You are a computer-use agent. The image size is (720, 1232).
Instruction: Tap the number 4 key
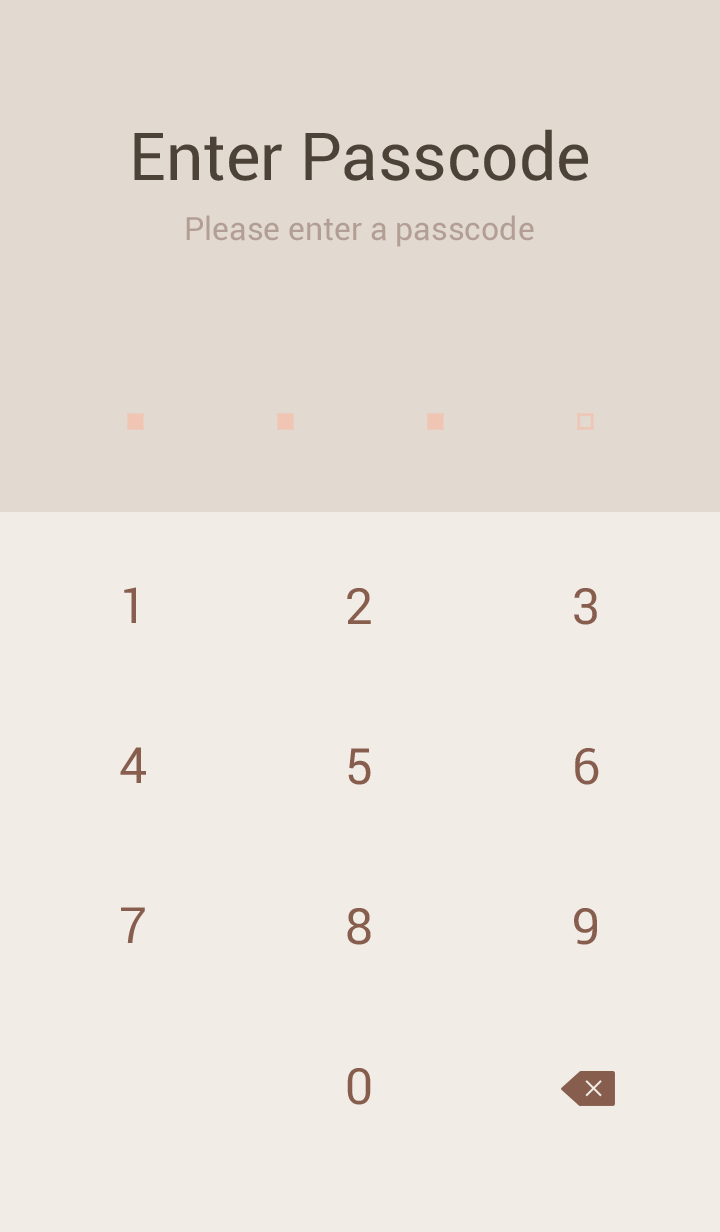(132, 767)
